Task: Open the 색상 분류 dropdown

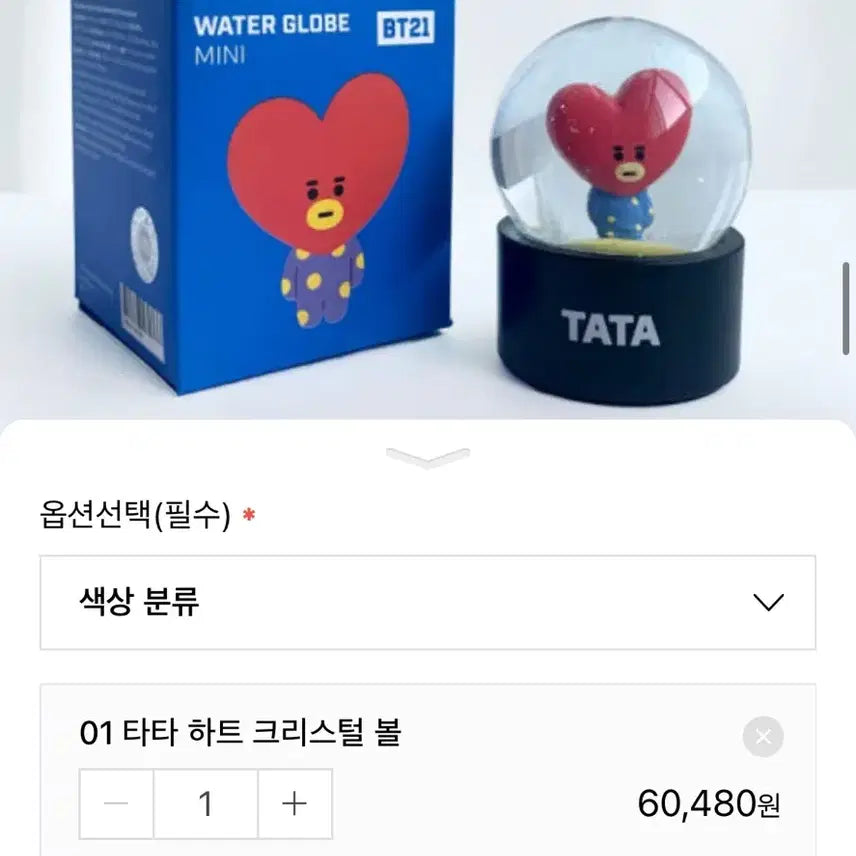Action: [427, 602]
